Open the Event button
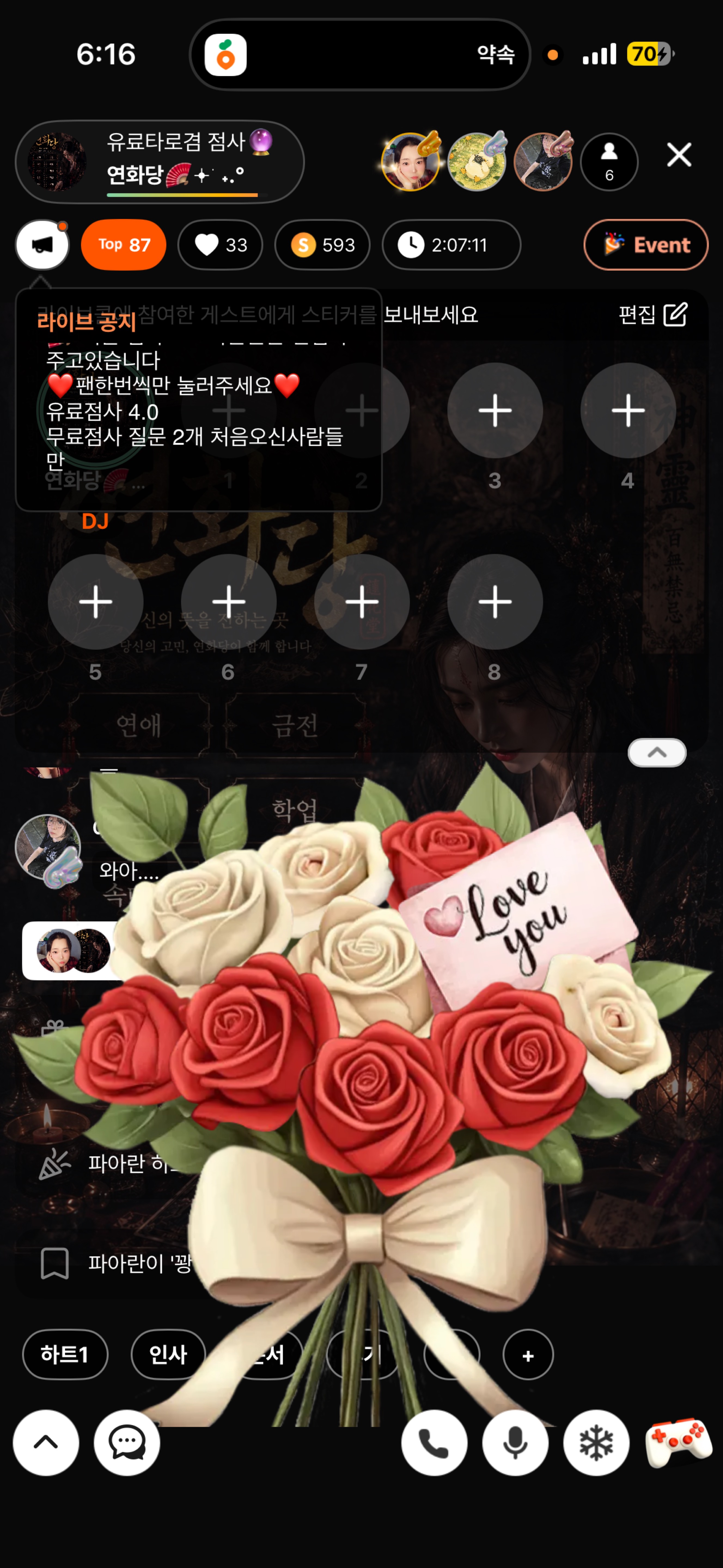 pyautogui.click(x=646, y=245)
